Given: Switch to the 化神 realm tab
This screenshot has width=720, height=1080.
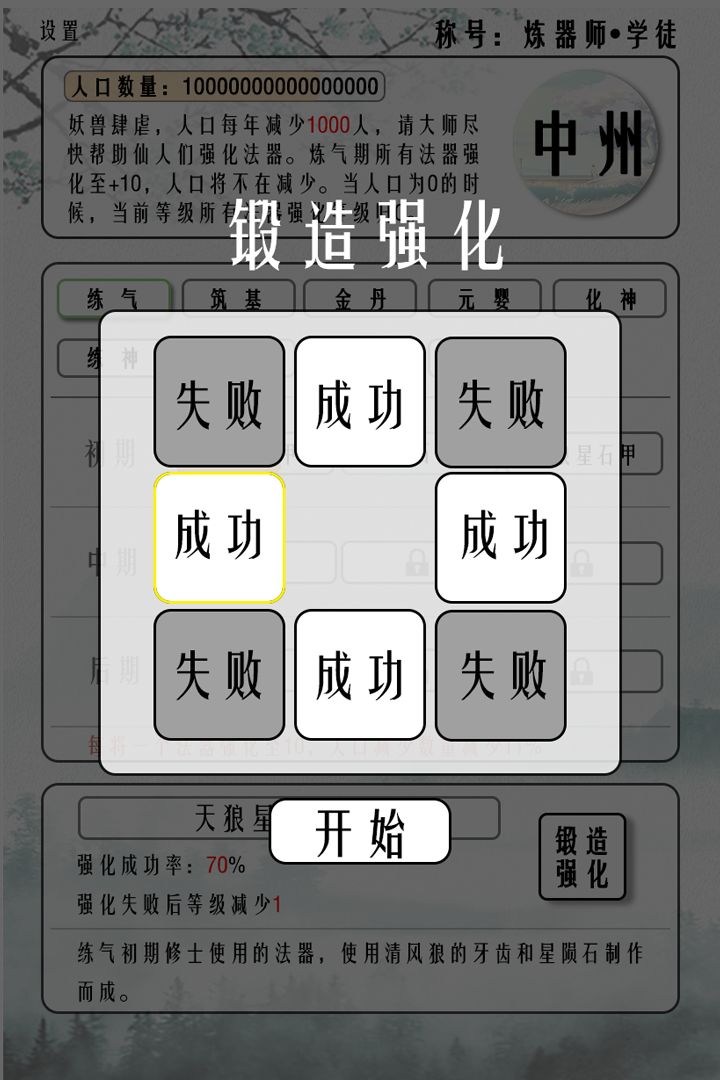Looking at the screenshot, I should (613, 297).
